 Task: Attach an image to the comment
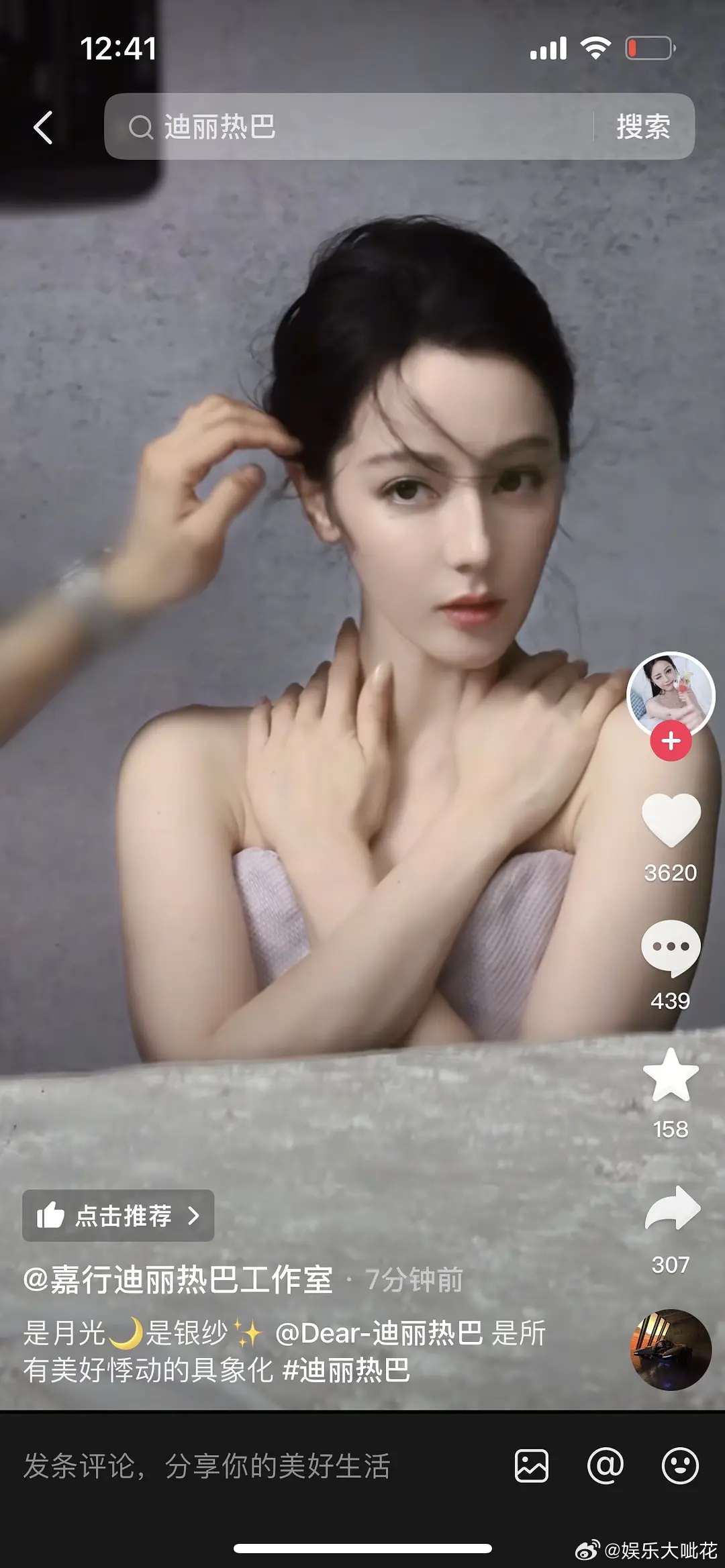532,1466
